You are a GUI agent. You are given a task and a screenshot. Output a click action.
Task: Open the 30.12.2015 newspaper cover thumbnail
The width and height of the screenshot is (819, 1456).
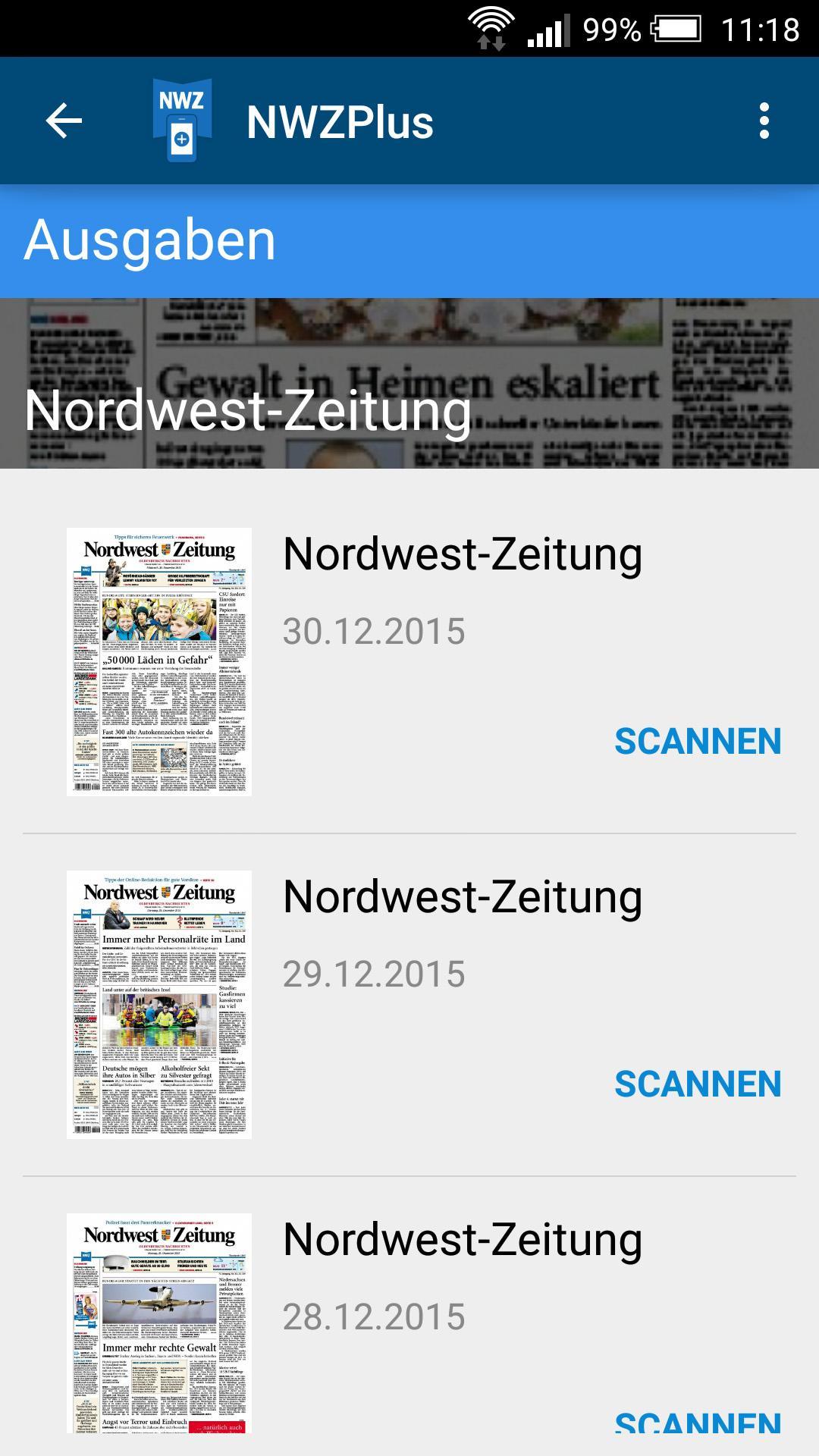click(162, 660)
